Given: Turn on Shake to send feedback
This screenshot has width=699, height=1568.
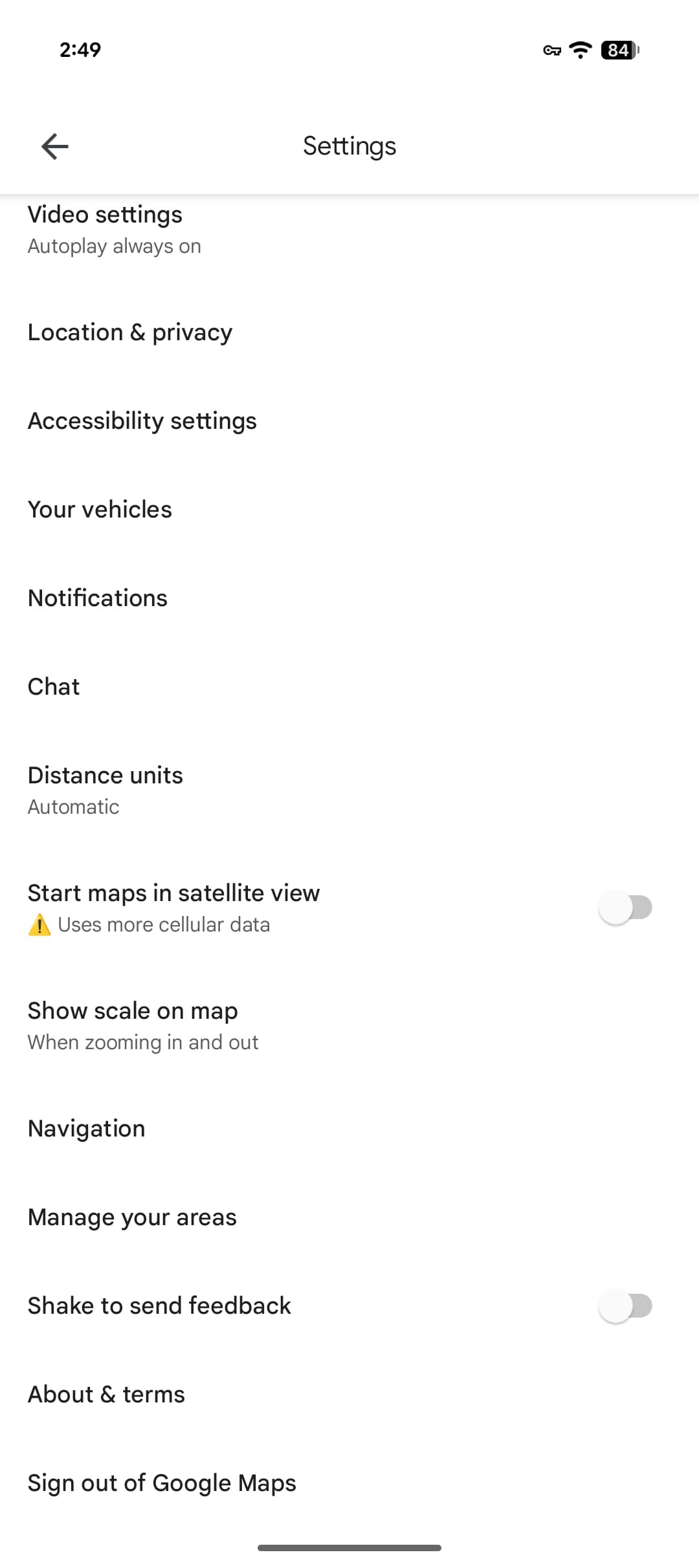Looking at the screenshot, I should [x=625, y=1306].
